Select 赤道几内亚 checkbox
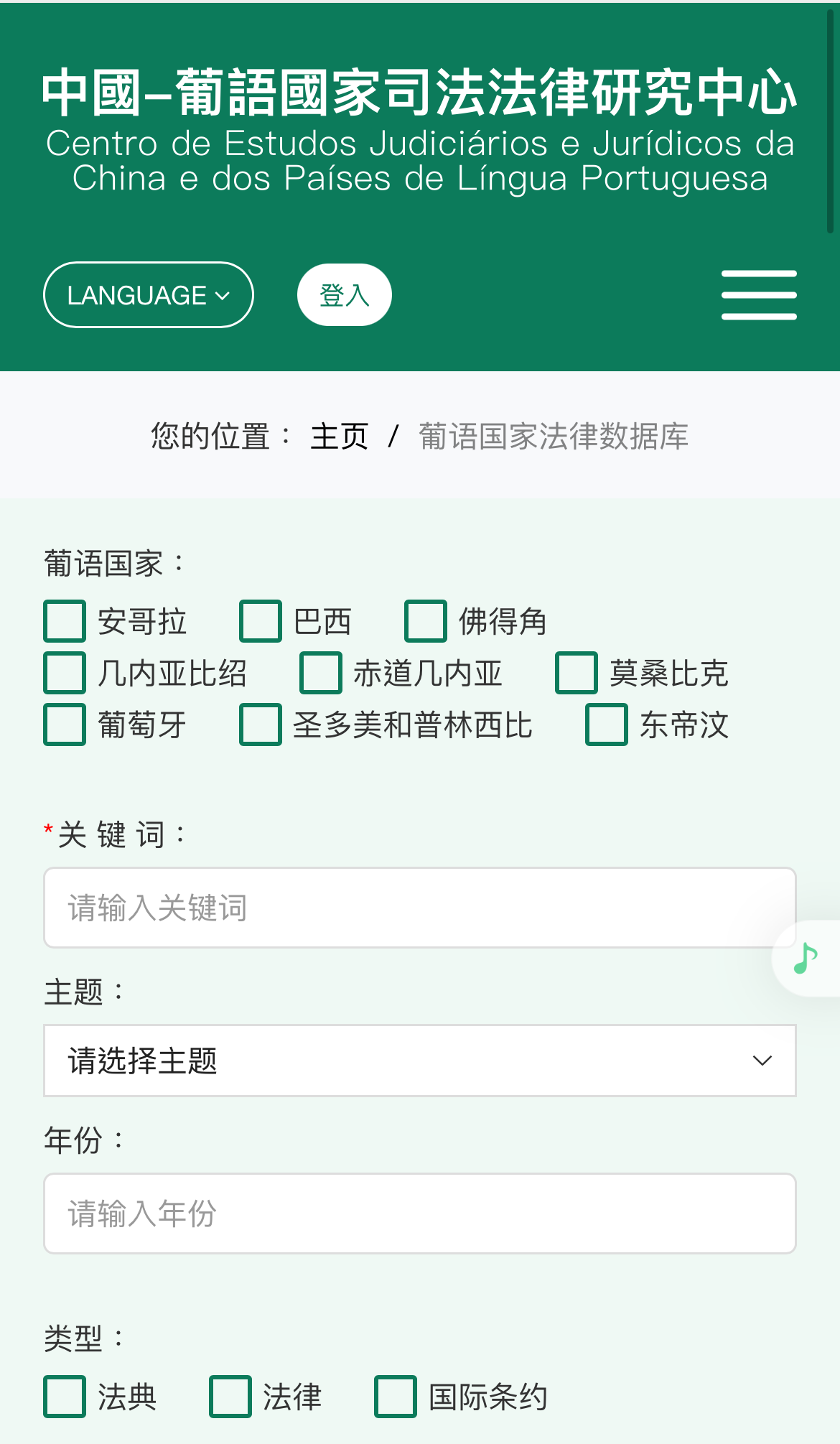The height and width of the screenshot is (1444, 840). coord(321,673)
